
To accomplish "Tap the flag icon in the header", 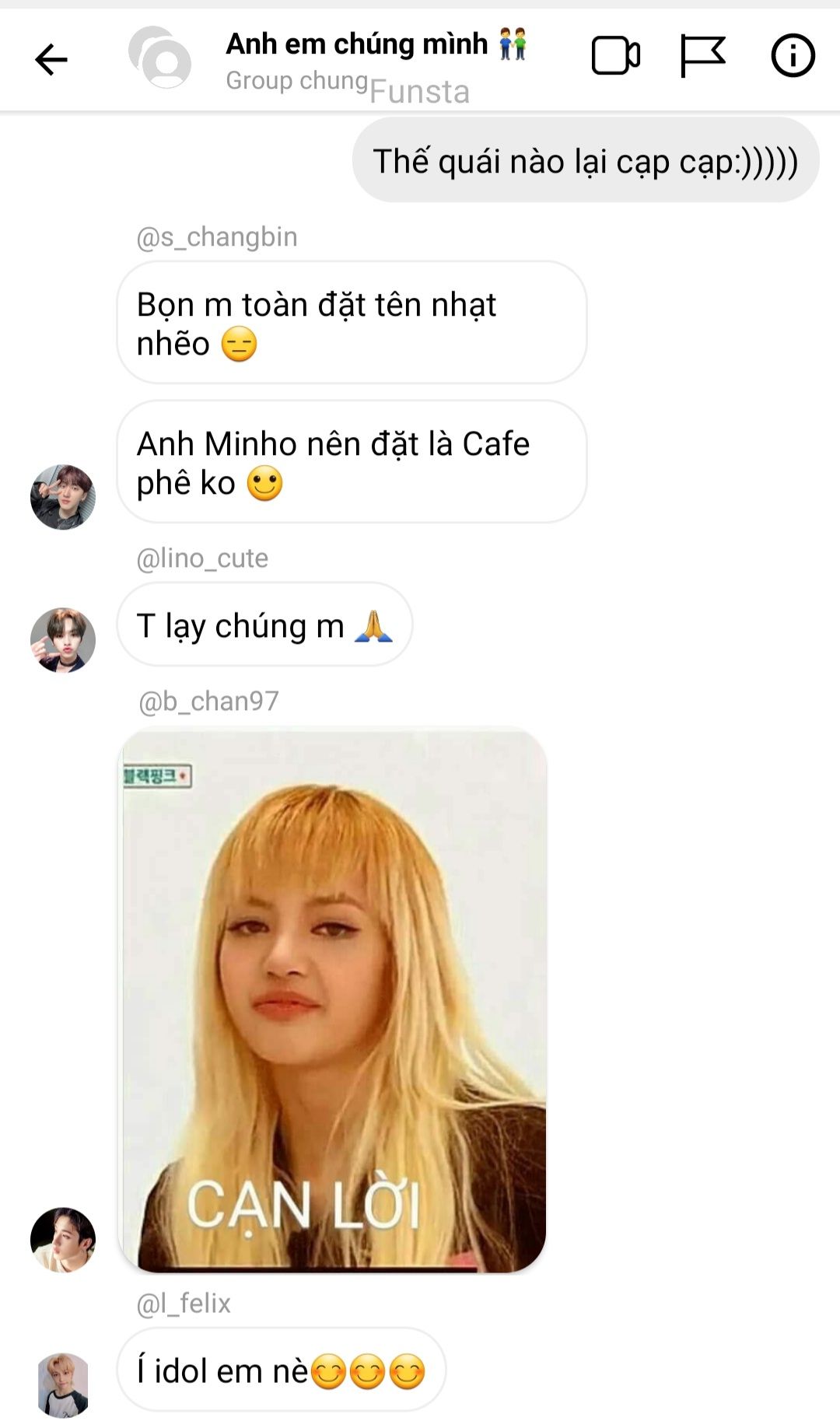I will pyautogui.click(x=702, y=56).
